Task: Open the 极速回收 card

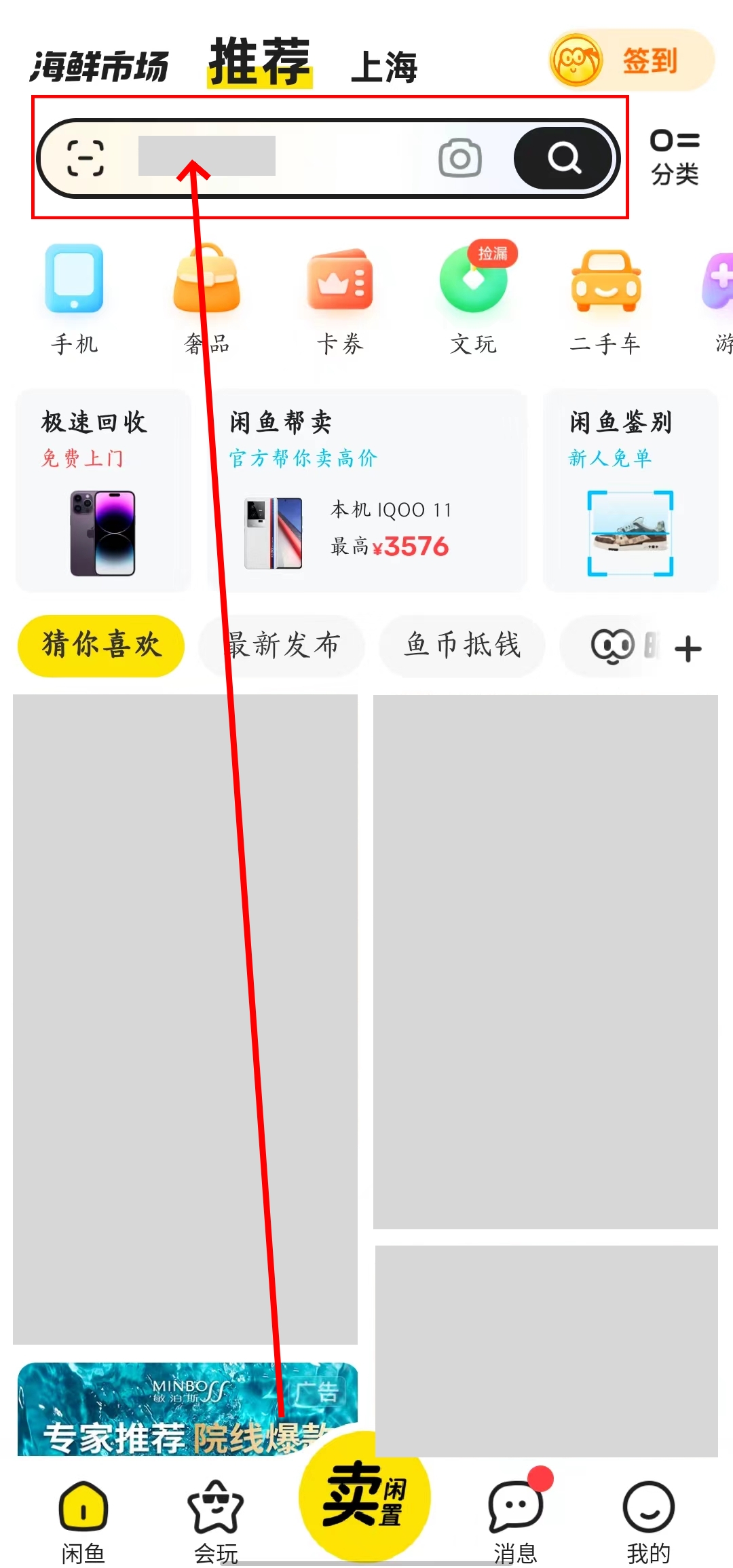Action: coord(102,490)
